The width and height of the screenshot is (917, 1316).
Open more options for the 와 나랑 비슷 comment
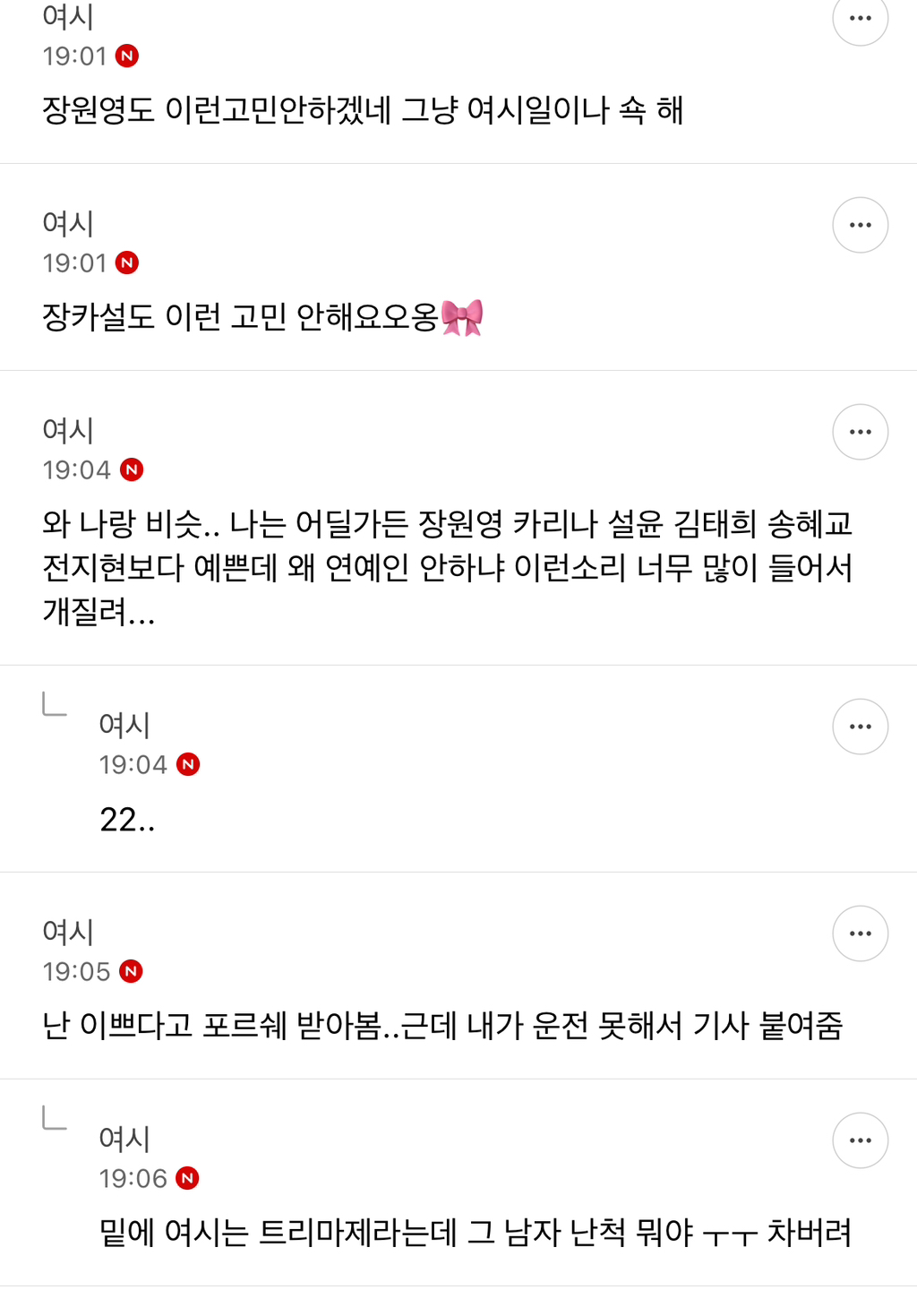coord(860,432)
